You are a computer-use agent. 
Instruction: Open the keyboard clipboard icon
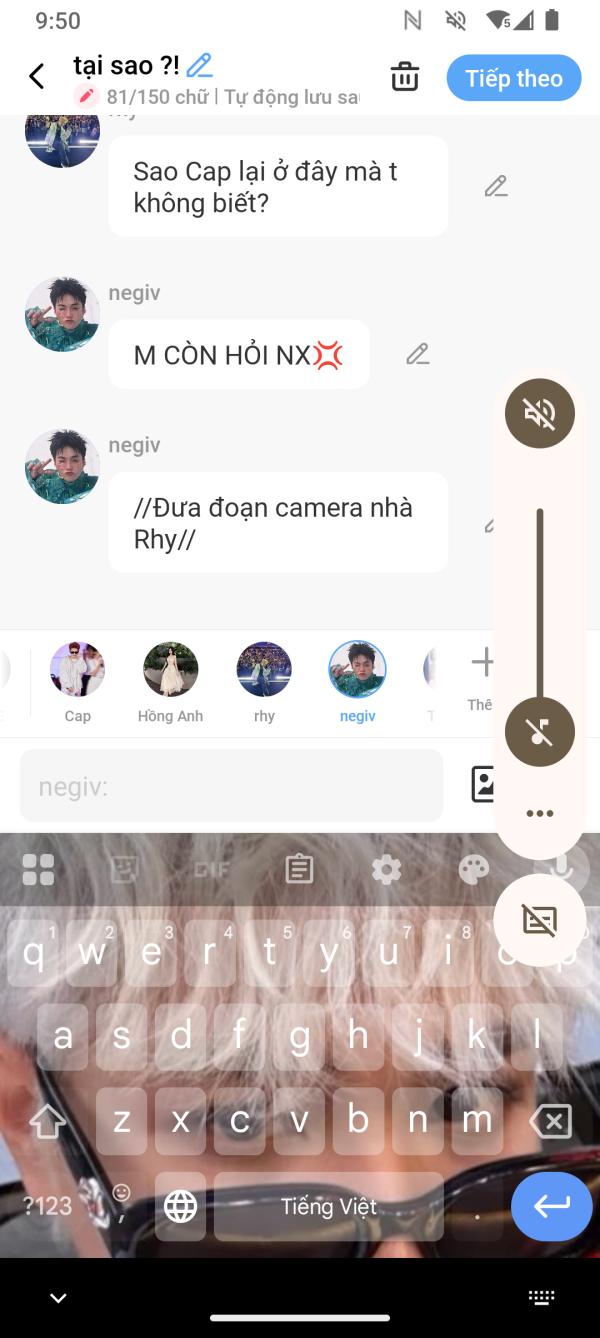[x=299, y=869]
